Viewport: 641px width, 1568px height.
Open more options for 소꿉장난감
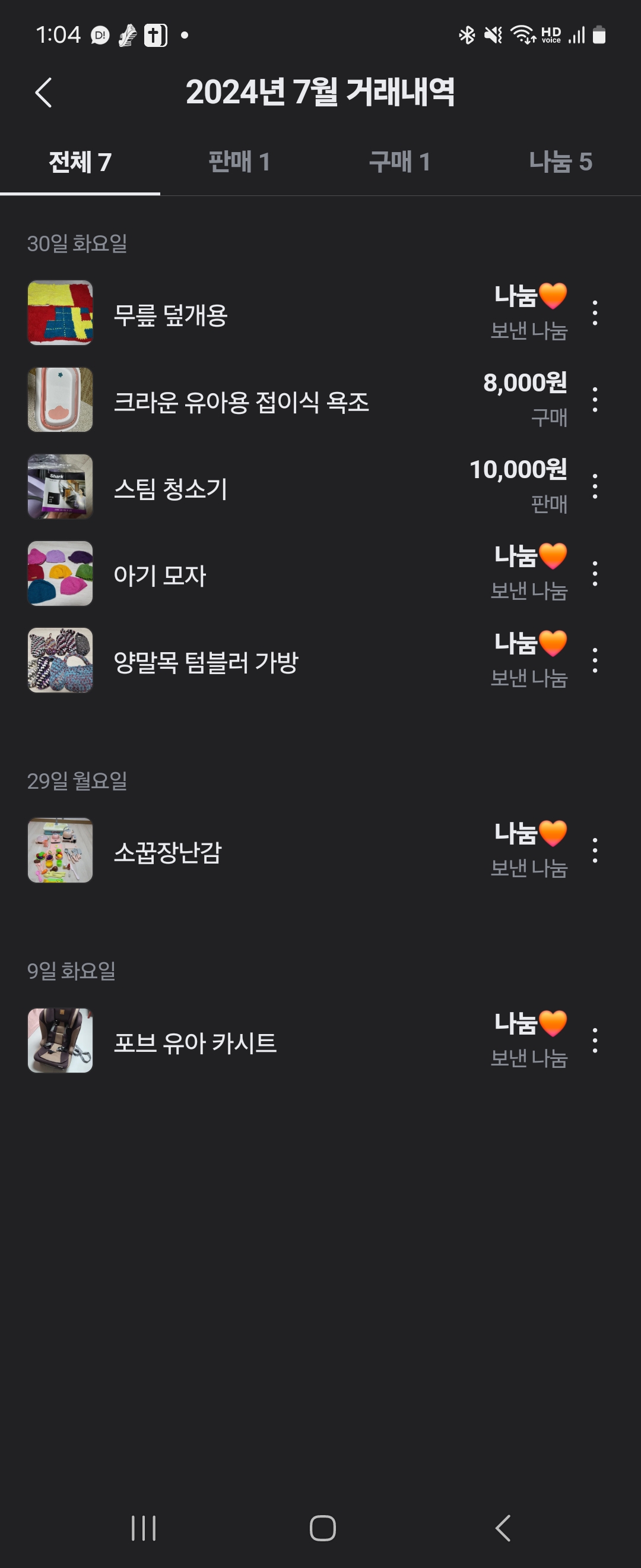point(595,851)
